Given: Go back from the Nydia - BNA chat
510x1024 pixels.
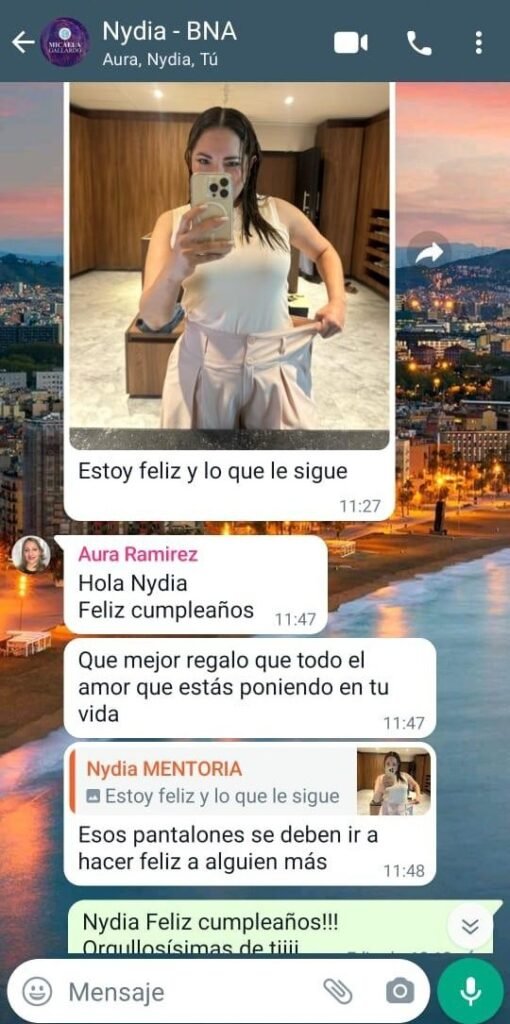Looking at the screenshot, I should coord(22,42).
